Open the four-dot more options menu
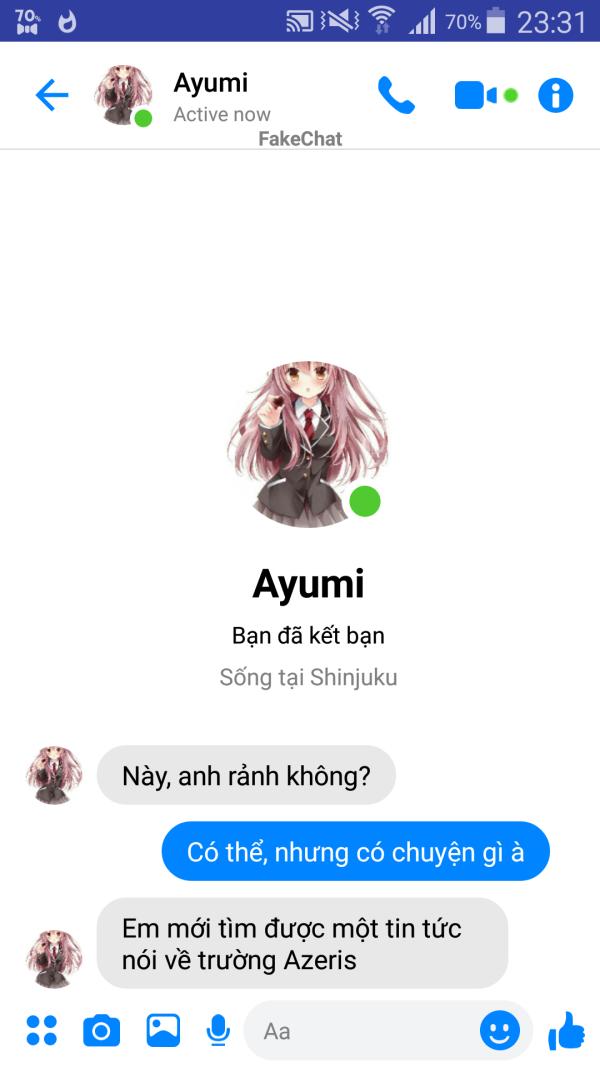 (x=41, y=1030)
